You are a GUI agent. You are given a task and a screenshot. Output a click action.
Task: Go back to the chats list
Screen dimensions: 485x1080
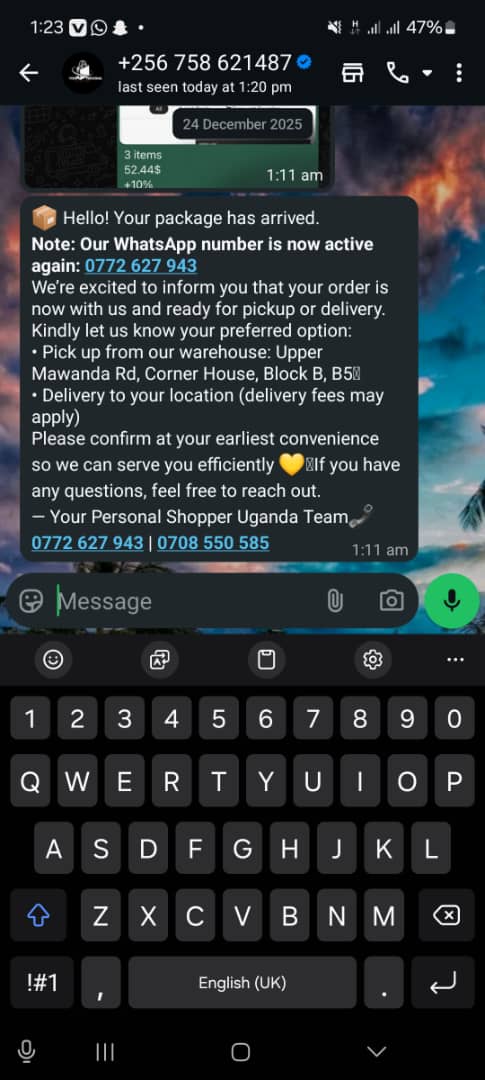(28, 73)
